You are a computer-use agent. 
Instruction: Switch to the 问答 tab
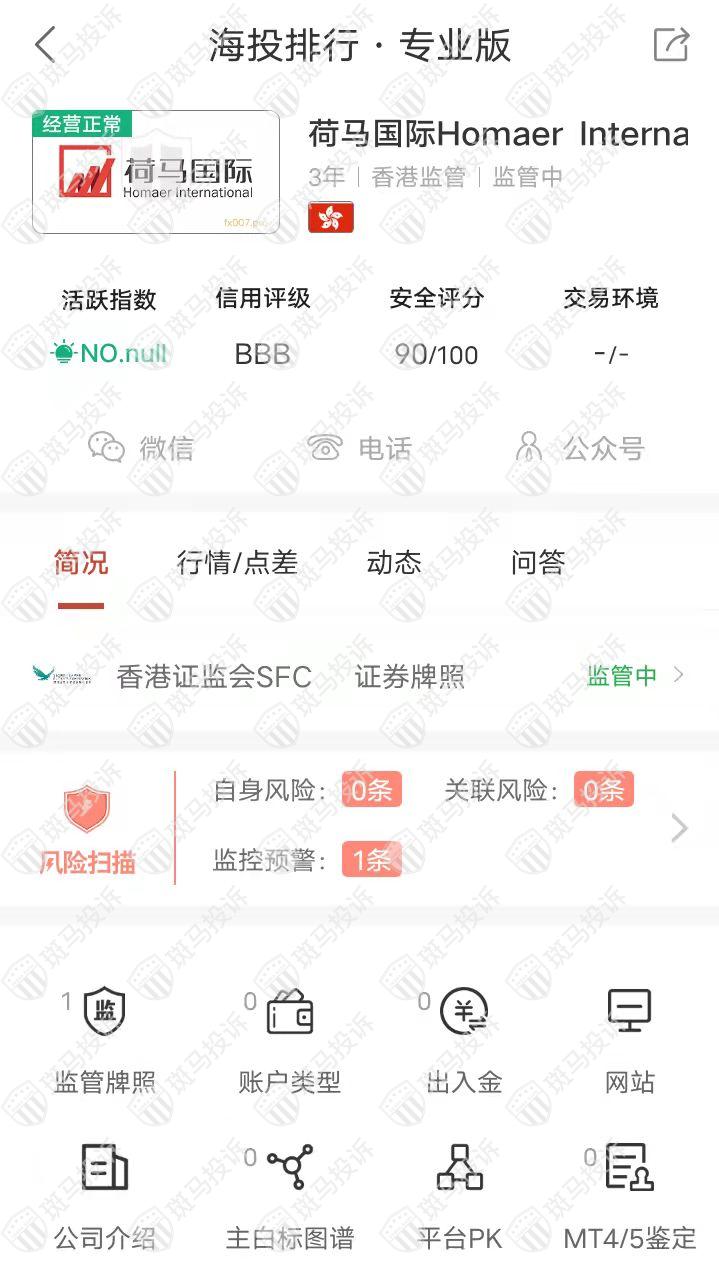538,563
